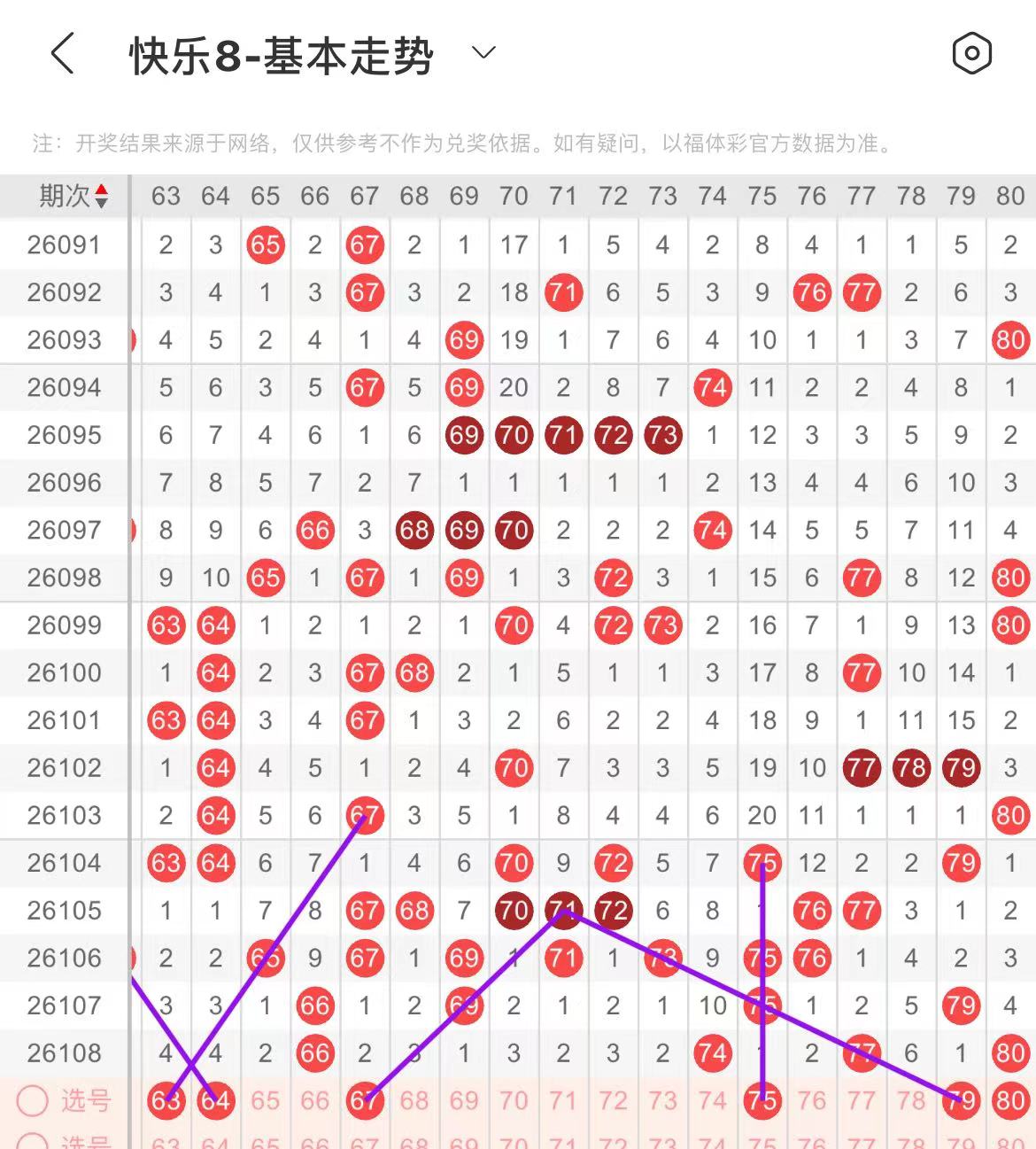Deselect number 63 in first 选号 row
The height and width of the screenshot is (1149, 1036).
[x=166, y=1101]
